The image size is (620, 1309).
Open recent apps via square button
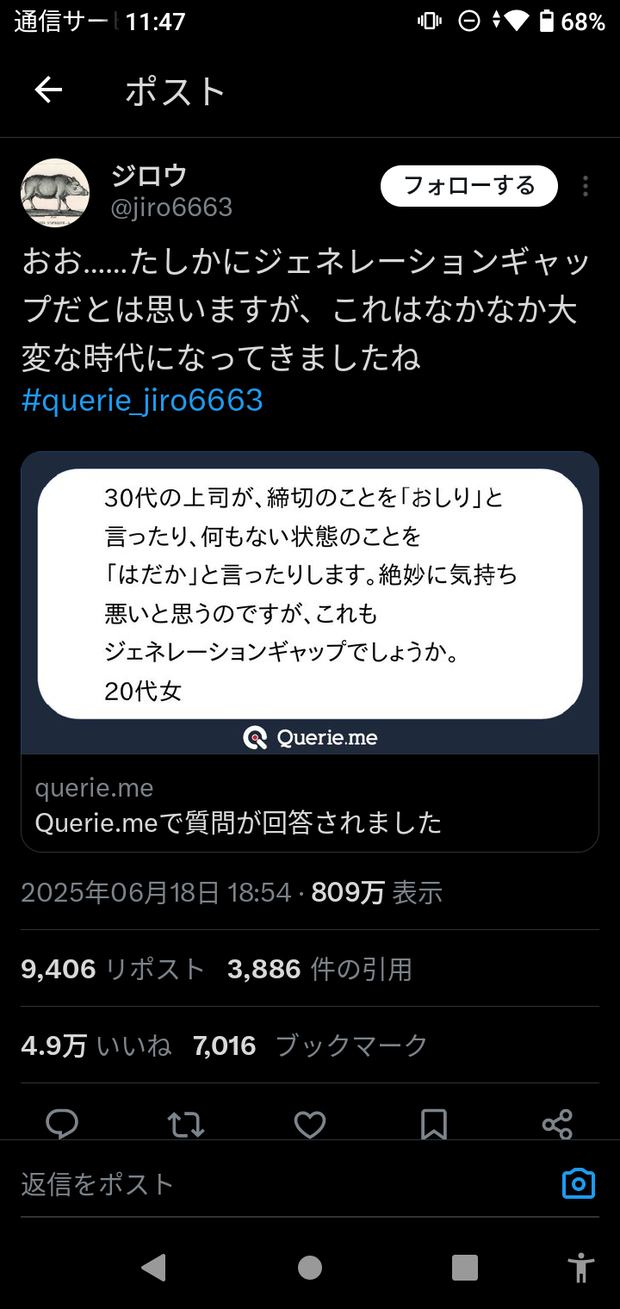click(x=465, y=1268)
